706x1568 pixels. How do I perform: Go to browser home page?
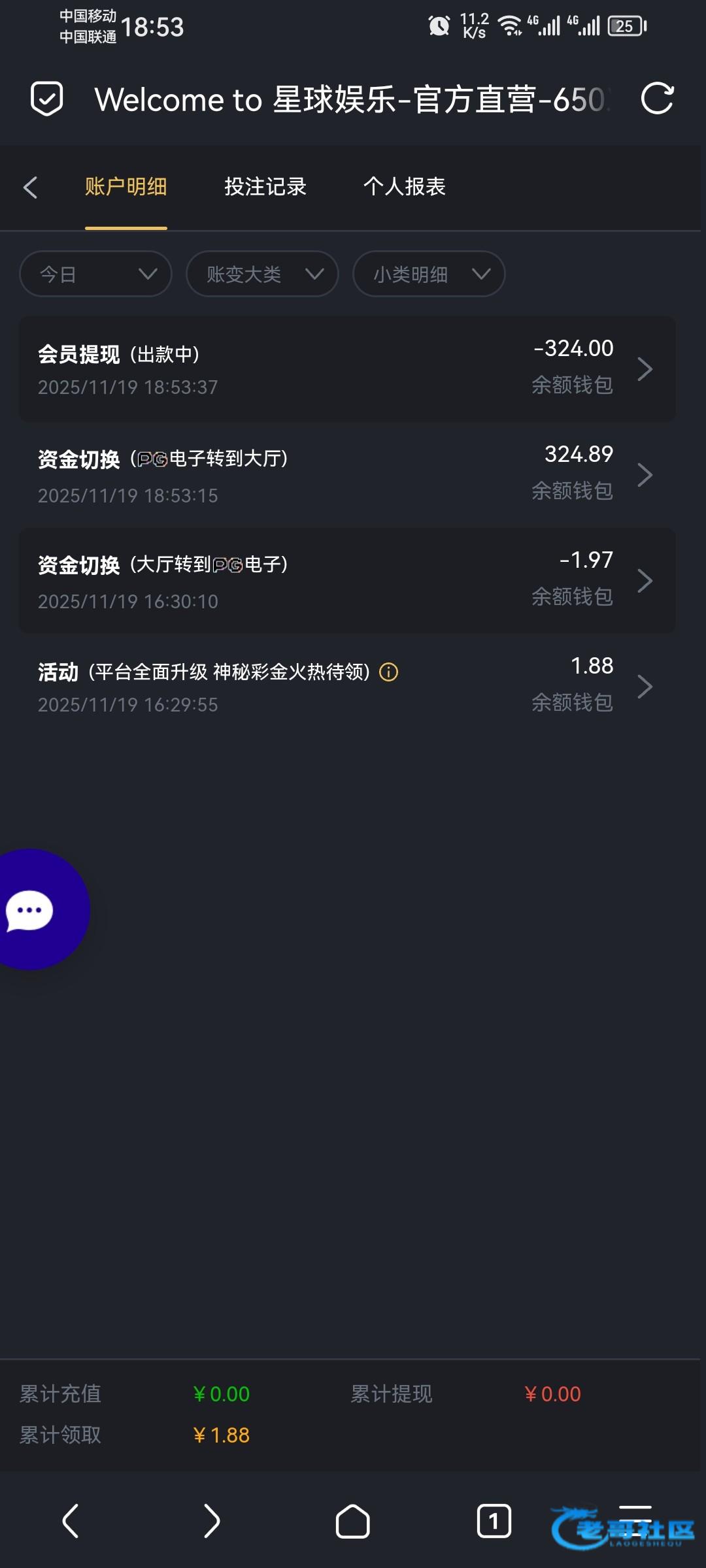352,1521
